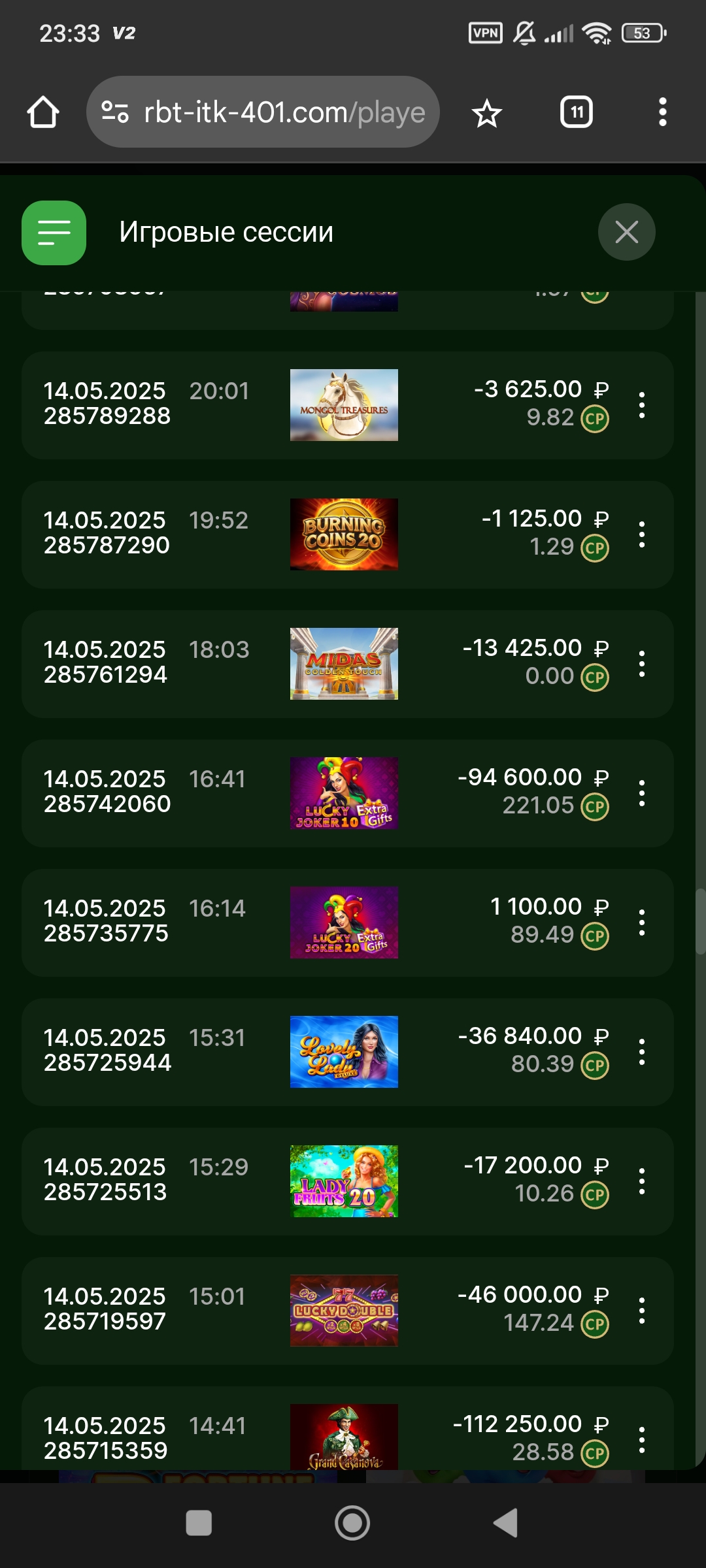Open options for the Midas Golden Touch session
The image size is (706, 1568).
642,664
